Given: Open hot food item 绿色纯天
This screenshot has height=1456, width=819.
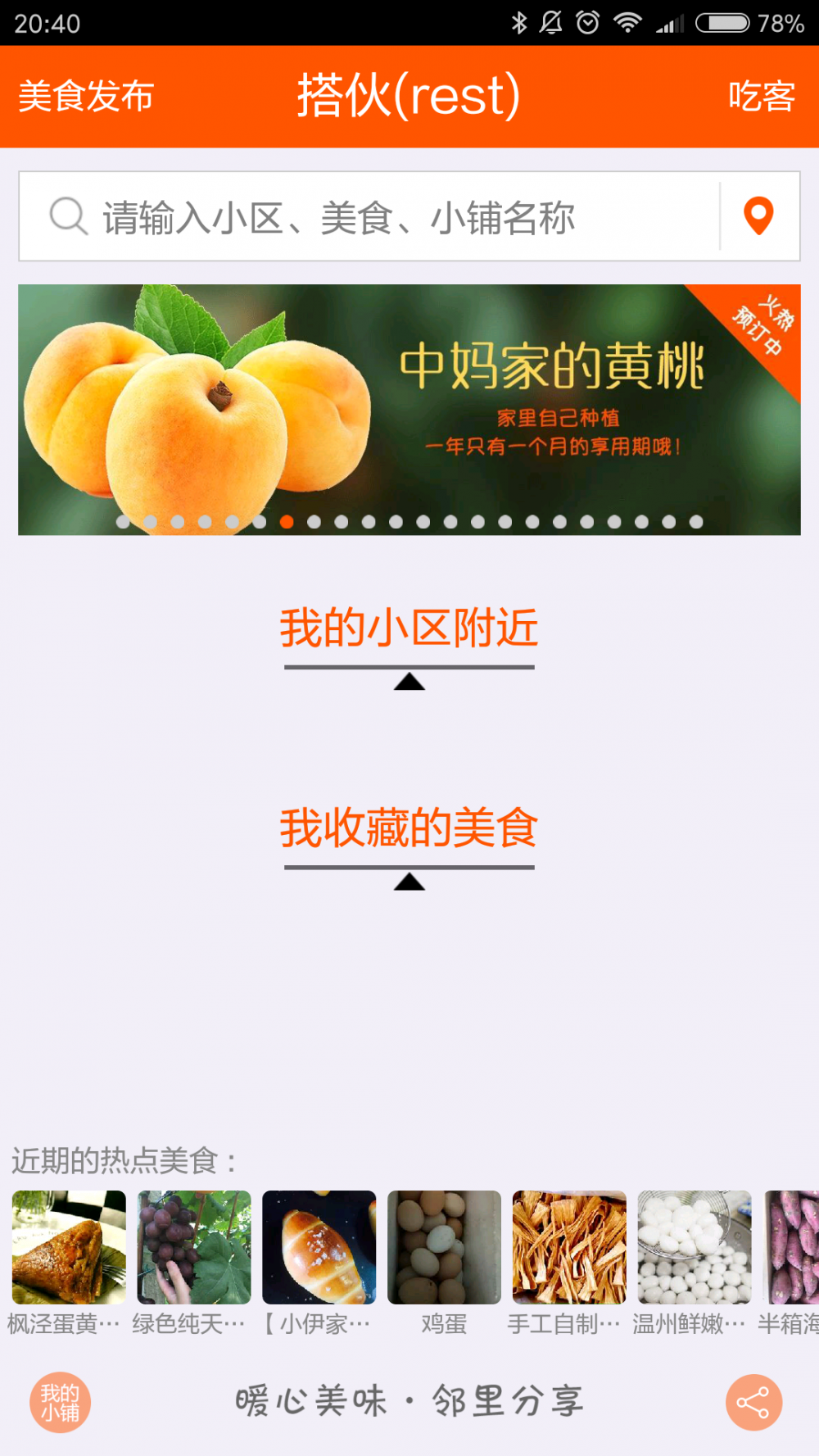Looking at the screenshot, I should pos(194,1248).
